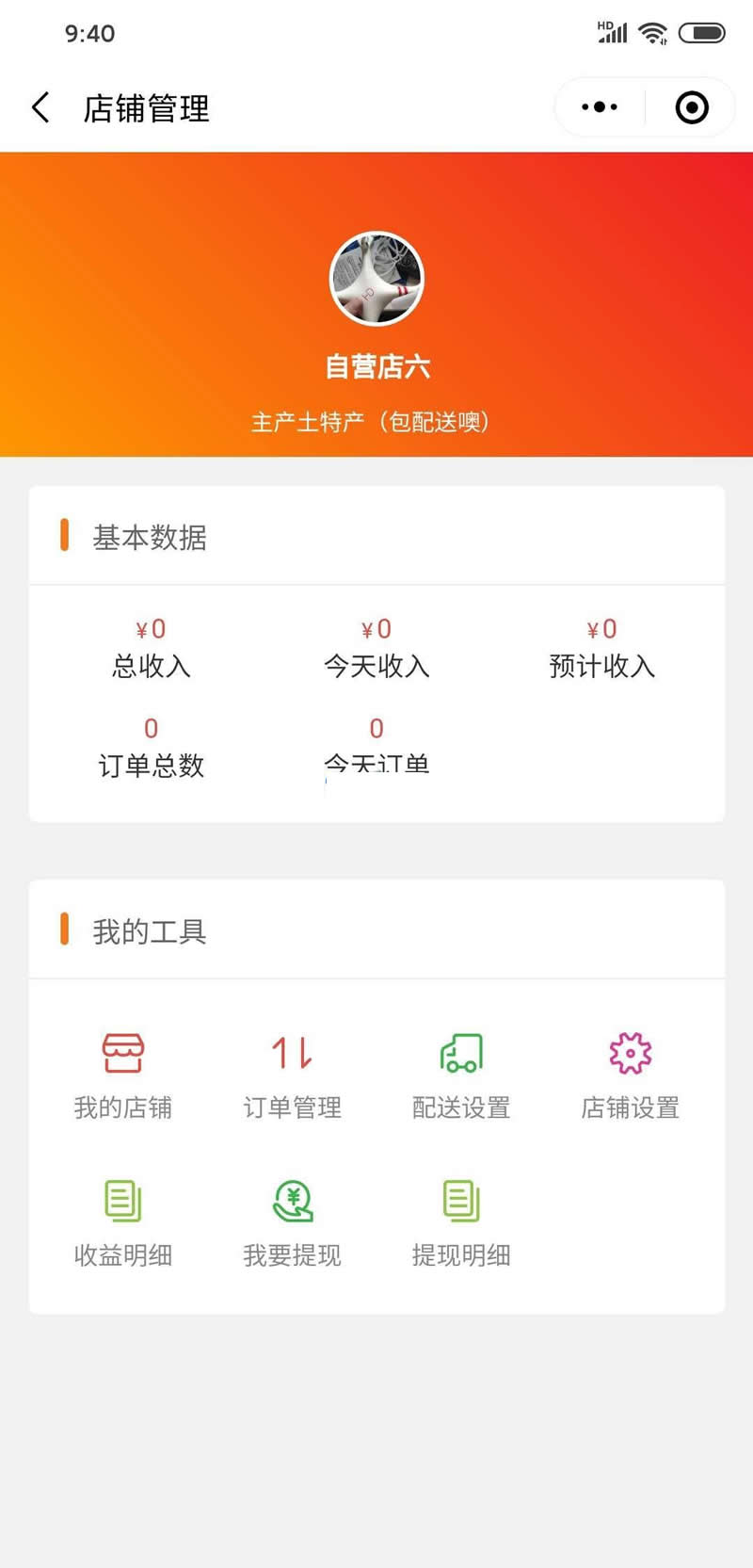Tap the capsule close/exit circle button
Screen dimensions: 753x1568
pos(692,107)
